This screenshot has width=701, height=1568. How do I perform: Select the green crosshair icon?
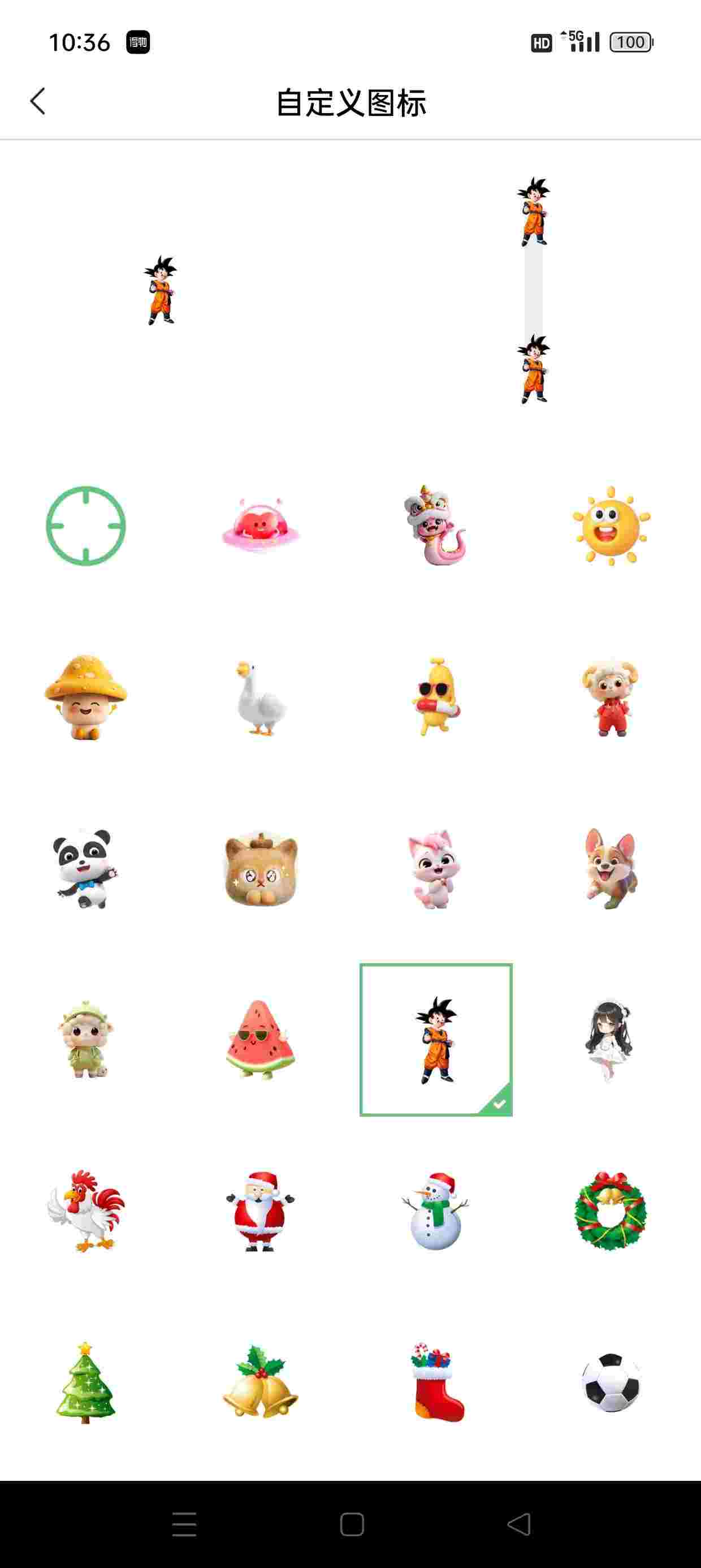86,526
